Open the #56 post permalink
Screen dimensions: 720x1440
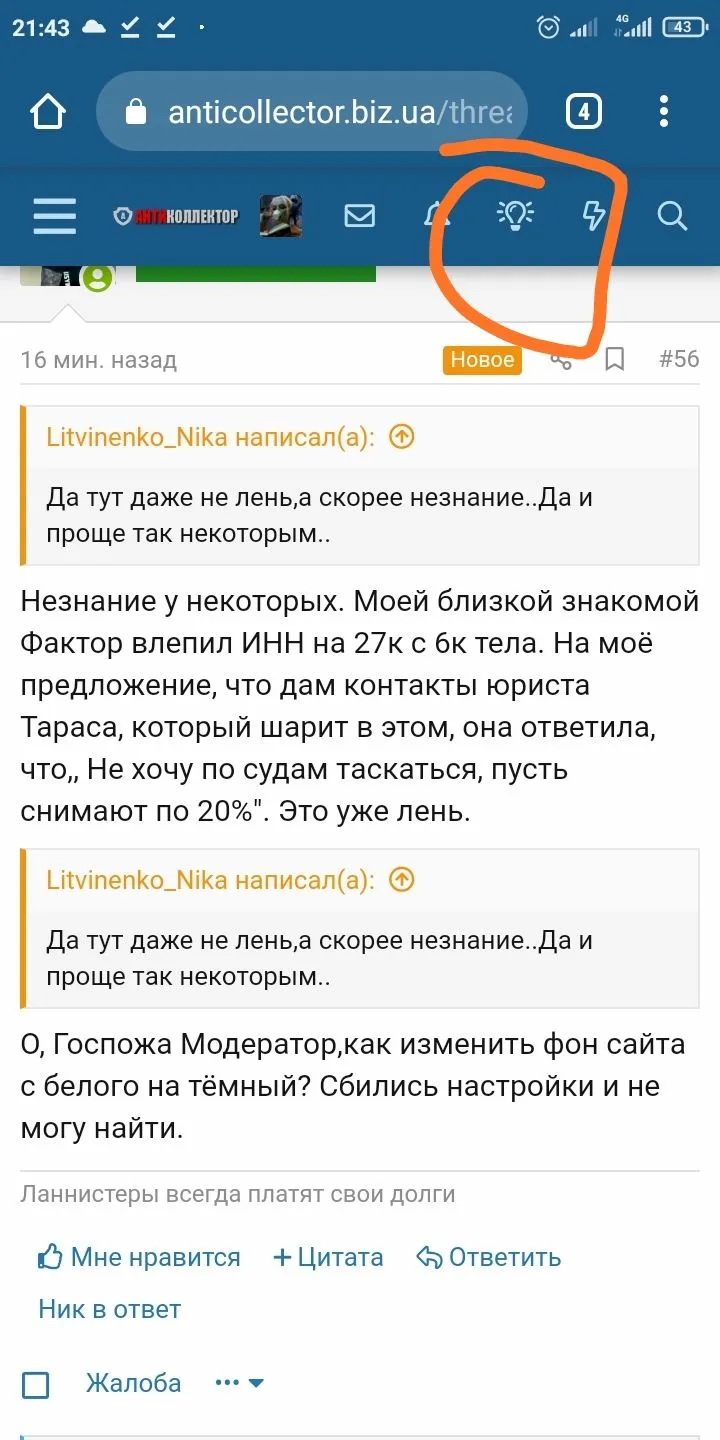pos(679,360)
